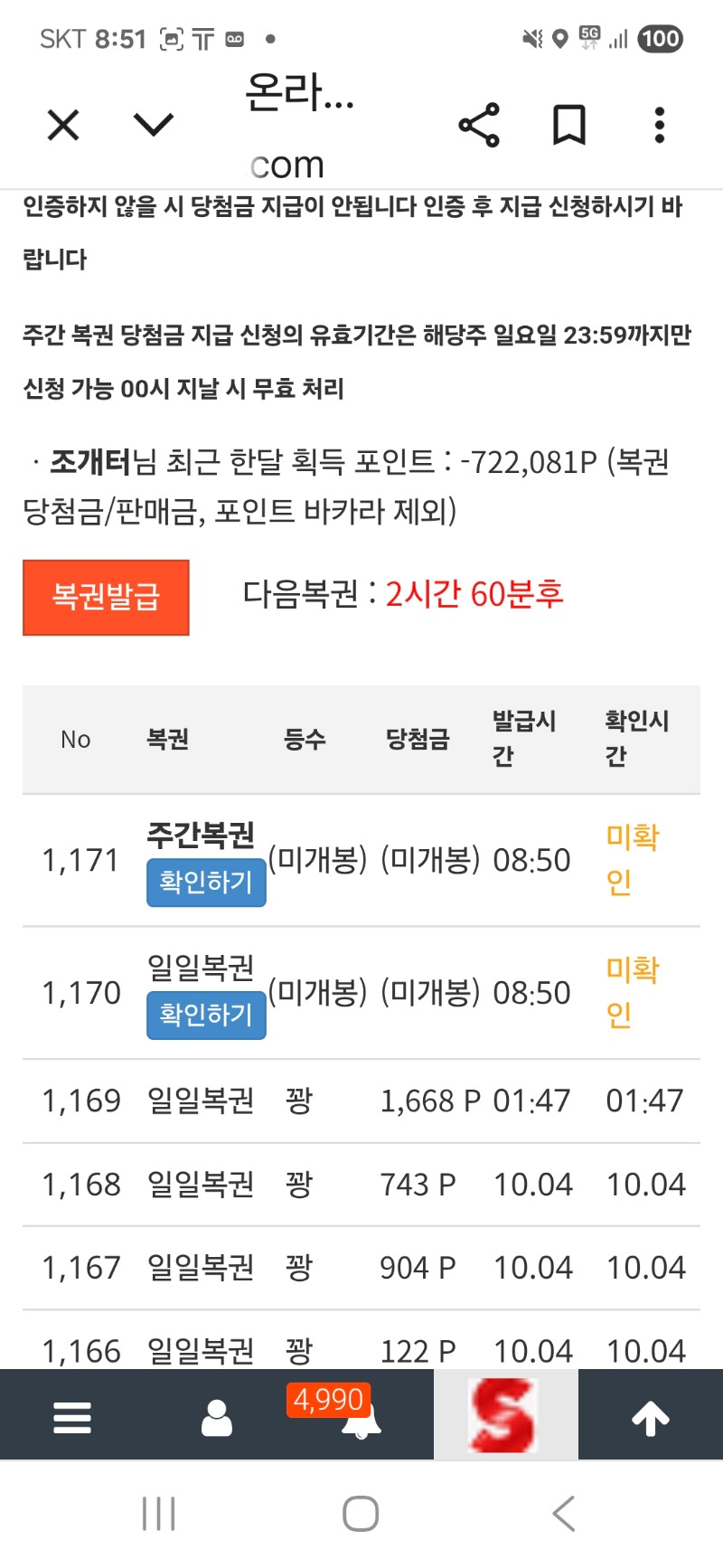Open the hamburger menu in bottom bar

[72, 1417]
